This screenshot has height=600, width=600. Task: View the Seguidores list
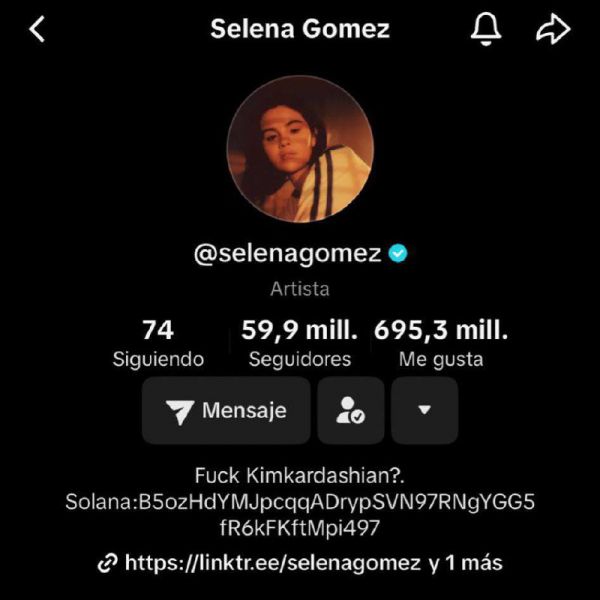pyautogui.click(x=300, y=343)
